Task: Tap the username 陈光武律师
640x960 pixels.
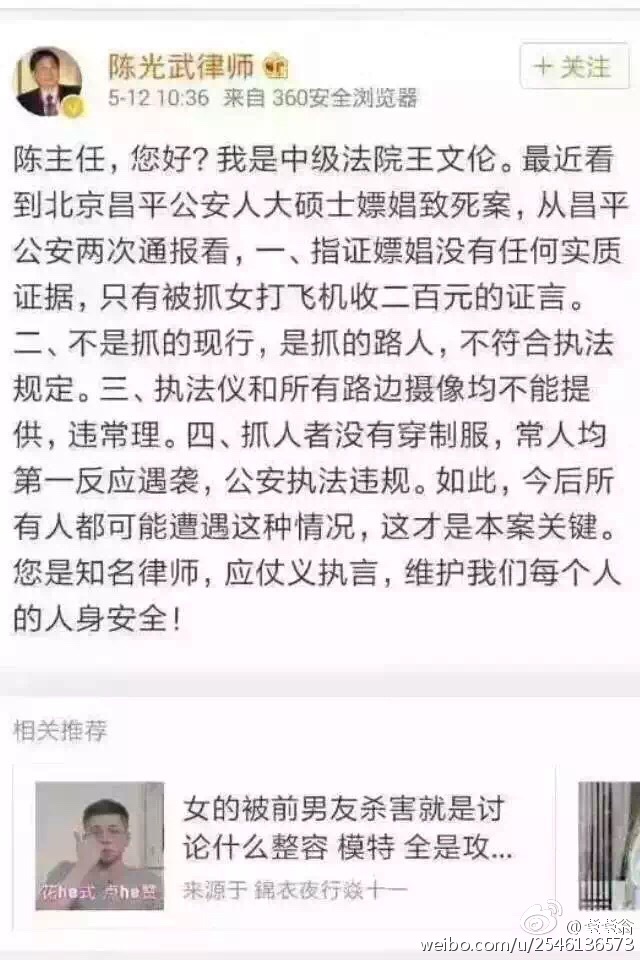Action: point(180,66)
